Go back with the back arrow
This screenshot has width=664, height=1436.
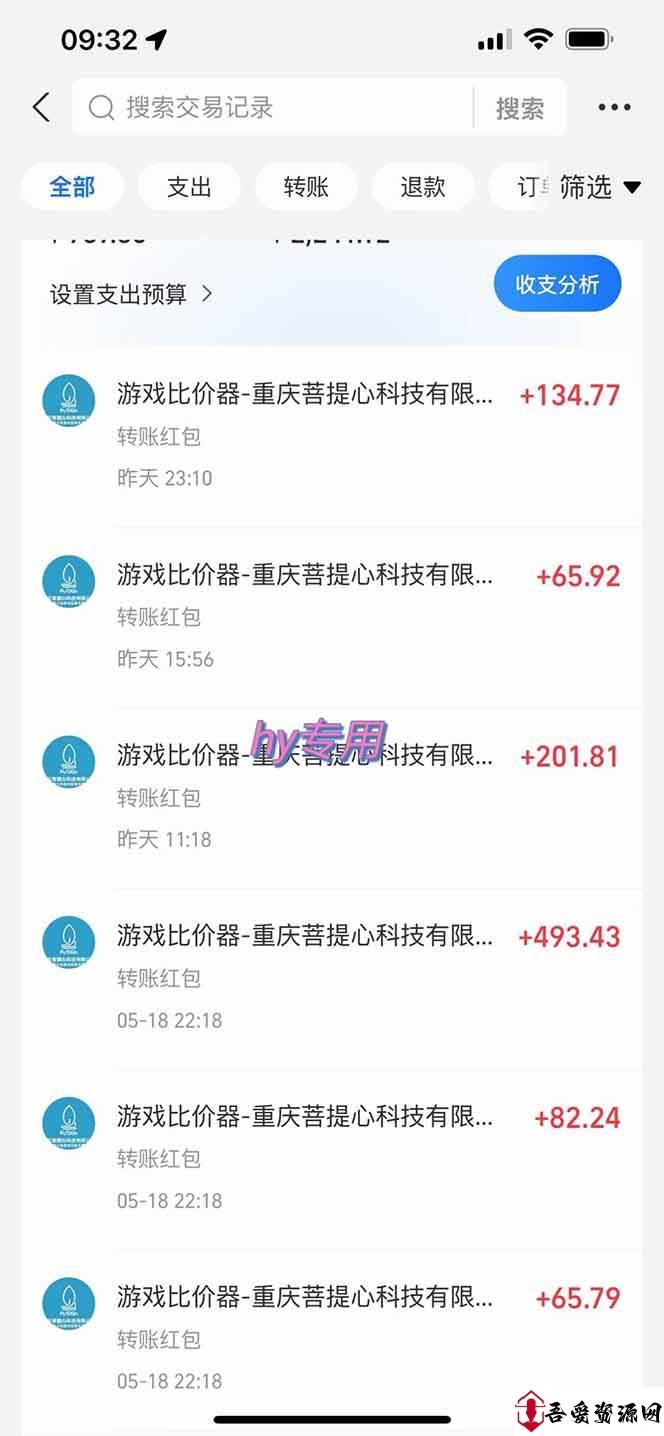coord(41,108)
